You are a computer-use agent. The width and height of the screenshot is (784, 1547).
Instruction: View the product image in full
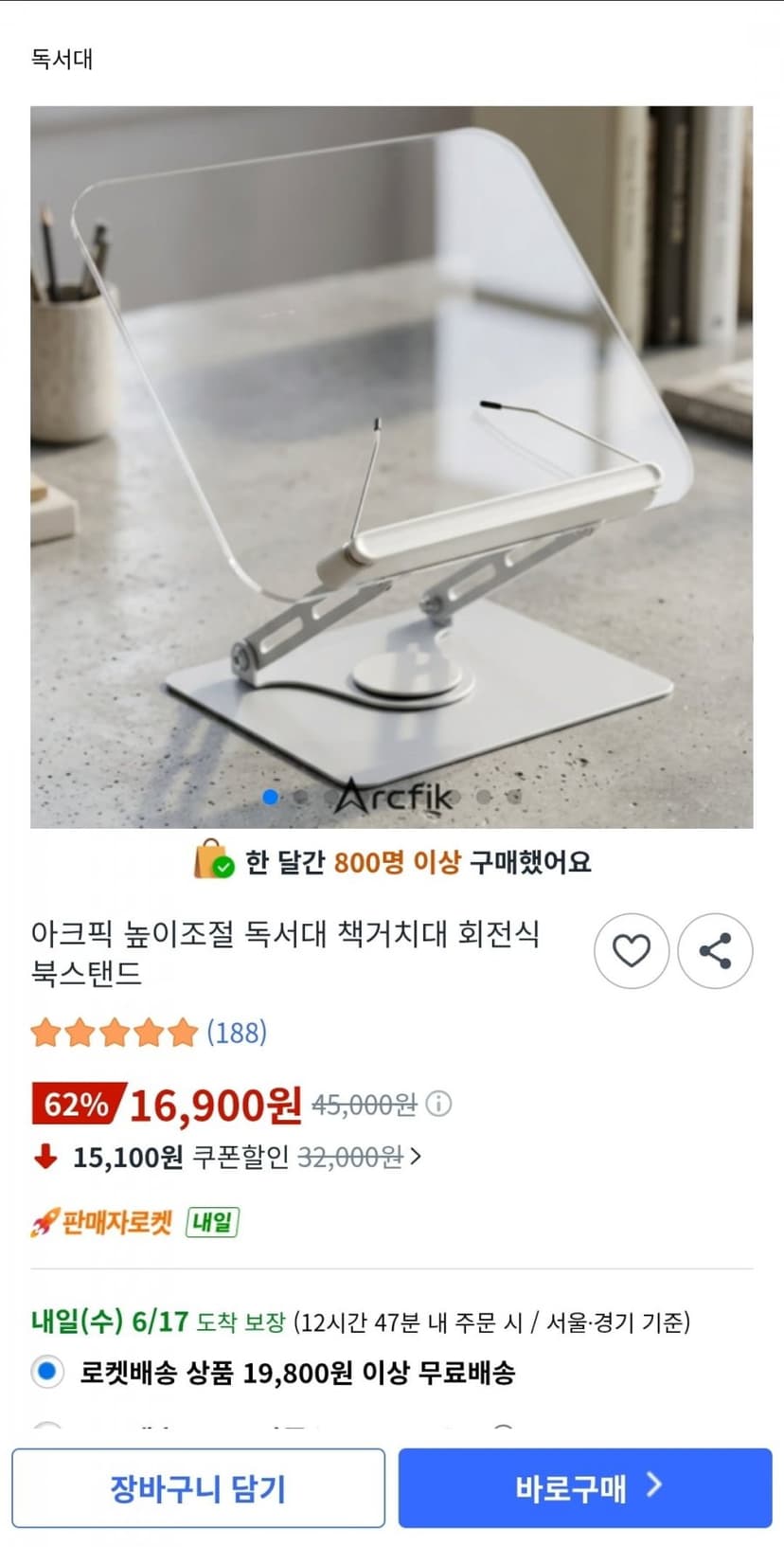[392, 467]
